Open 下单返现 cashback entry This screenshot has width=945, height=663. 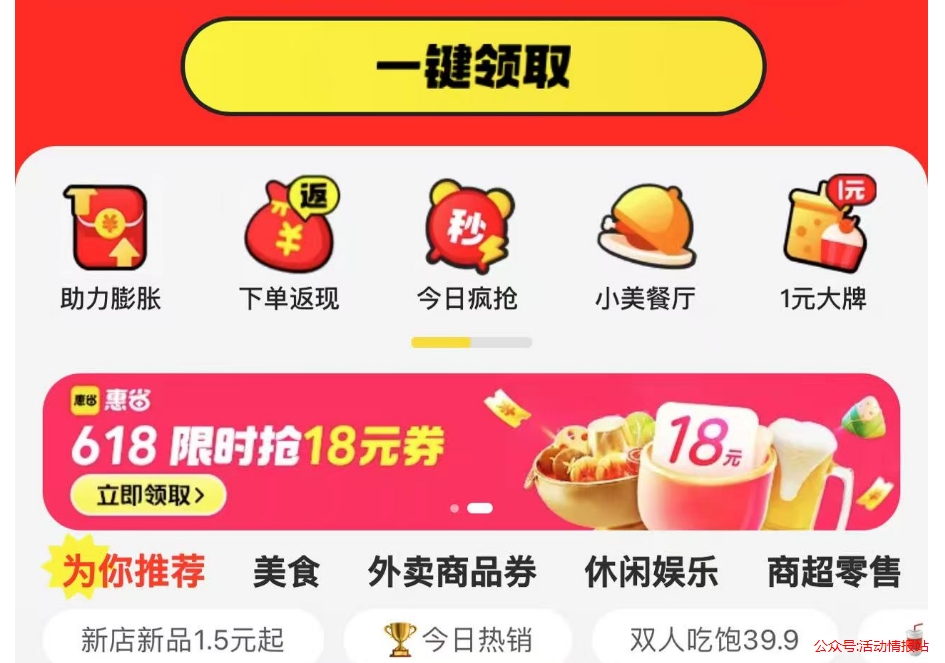[289, 244]
